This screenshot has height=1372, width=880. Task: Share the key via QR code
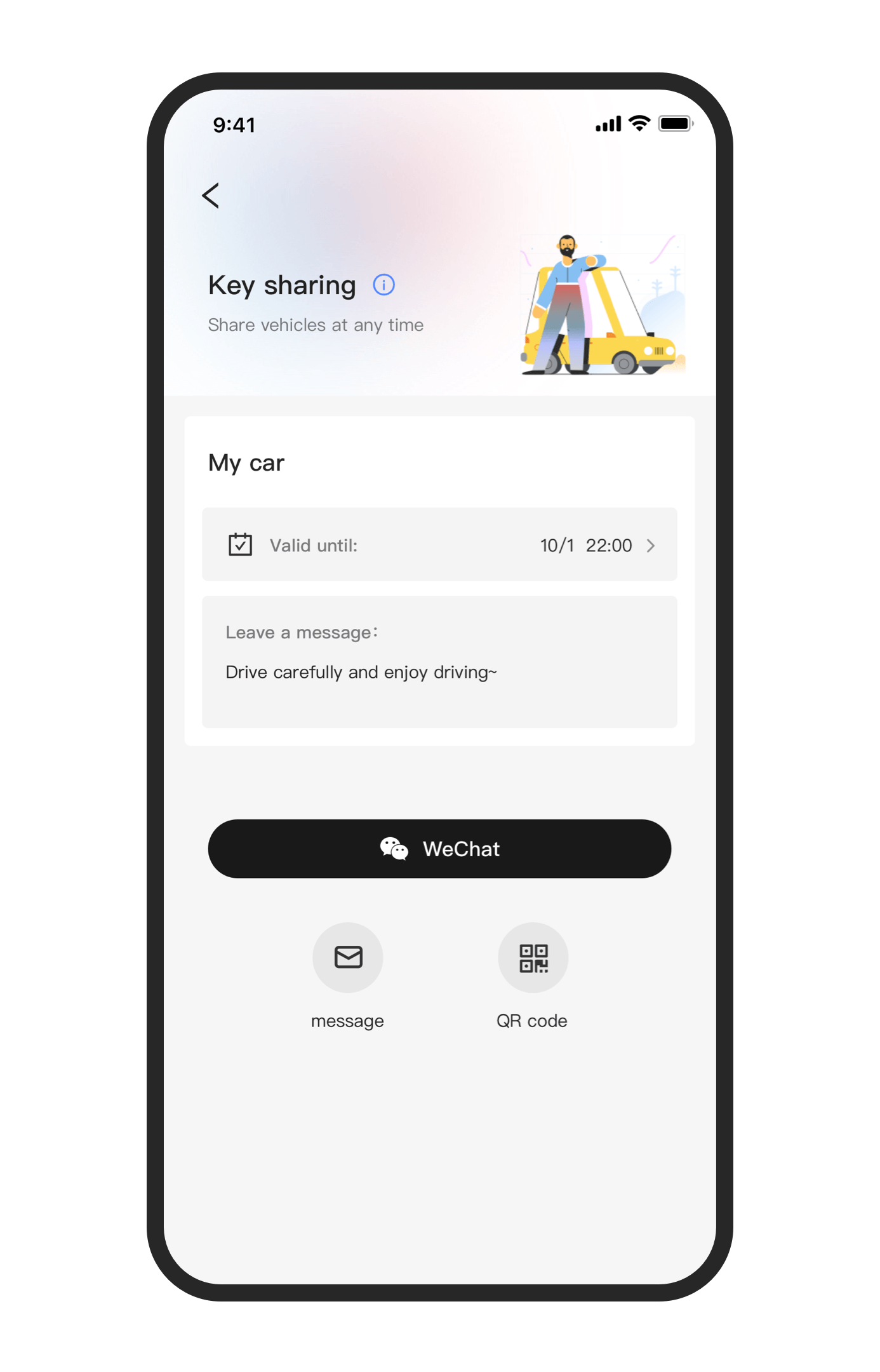click(533, 957)
